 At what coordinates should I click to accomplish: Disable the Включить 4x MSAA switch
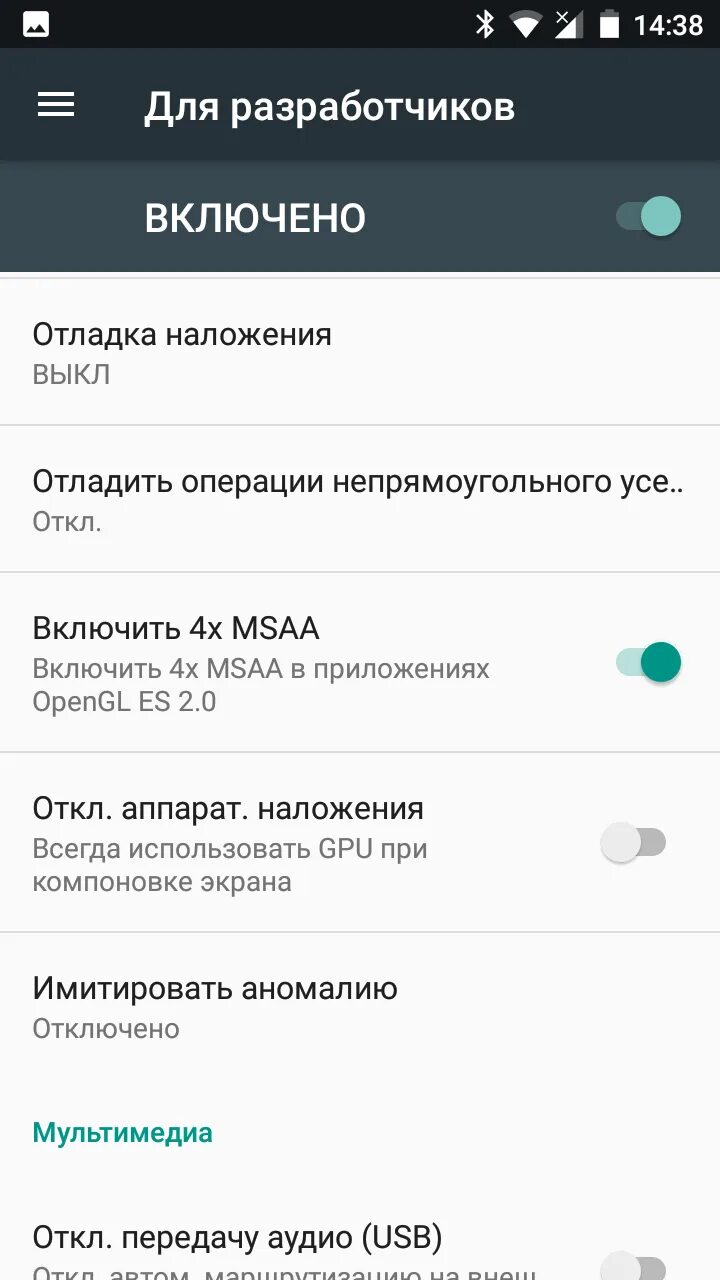click(648, 662)
